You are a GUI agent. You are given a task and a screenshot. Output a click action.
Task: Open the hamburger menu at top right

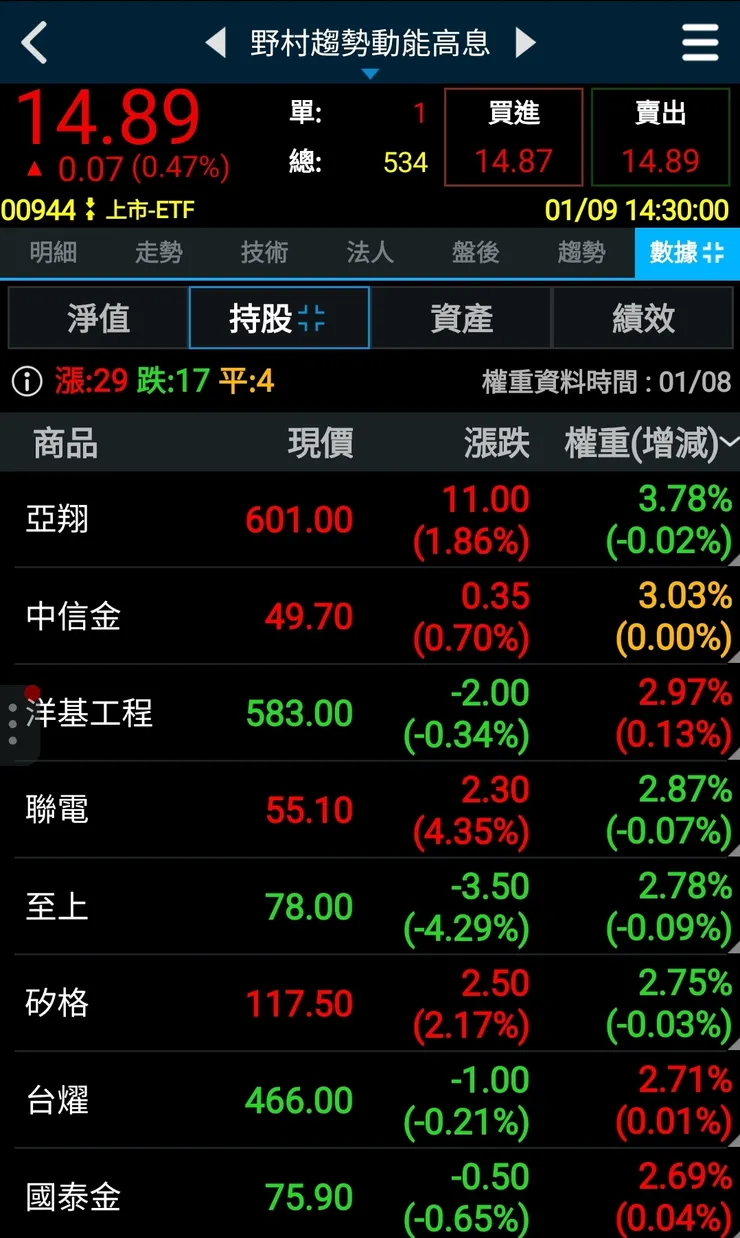coord(700,43)
